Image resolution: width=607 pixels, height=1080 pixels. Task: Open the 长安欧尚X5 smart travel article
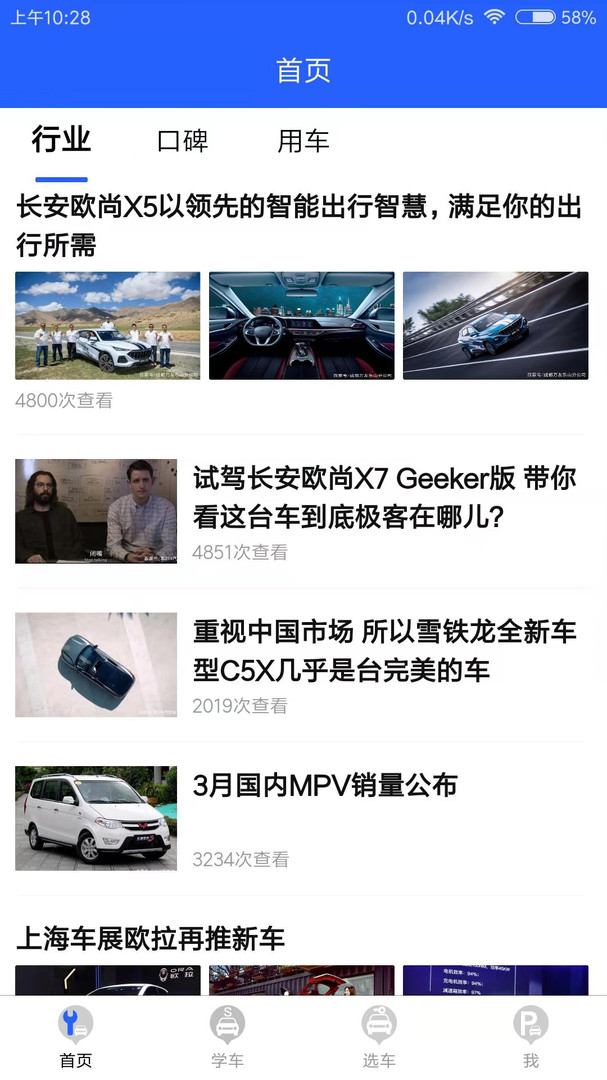click(298, 225)
